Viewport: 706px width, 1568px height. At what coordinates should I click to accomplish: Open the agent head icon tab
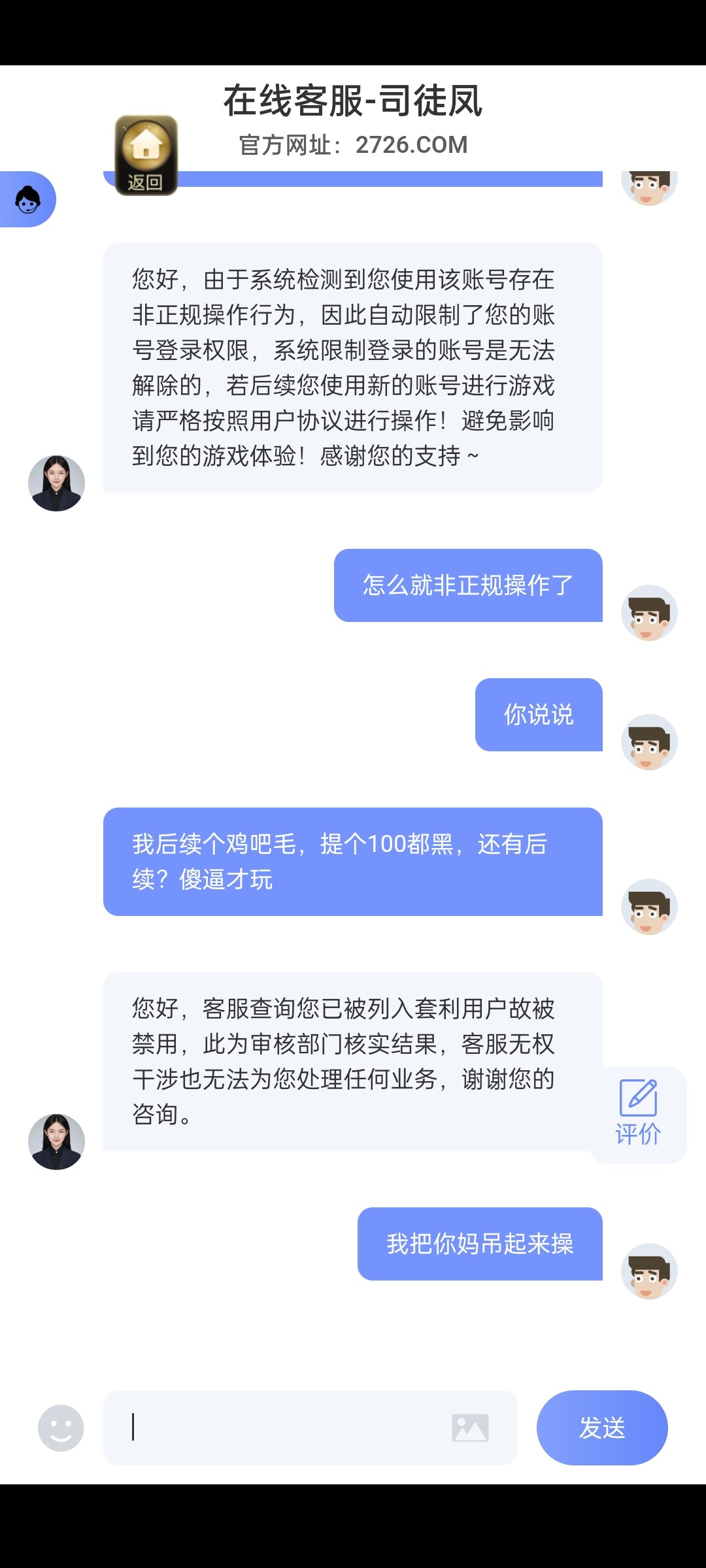[x=27, y=199]
